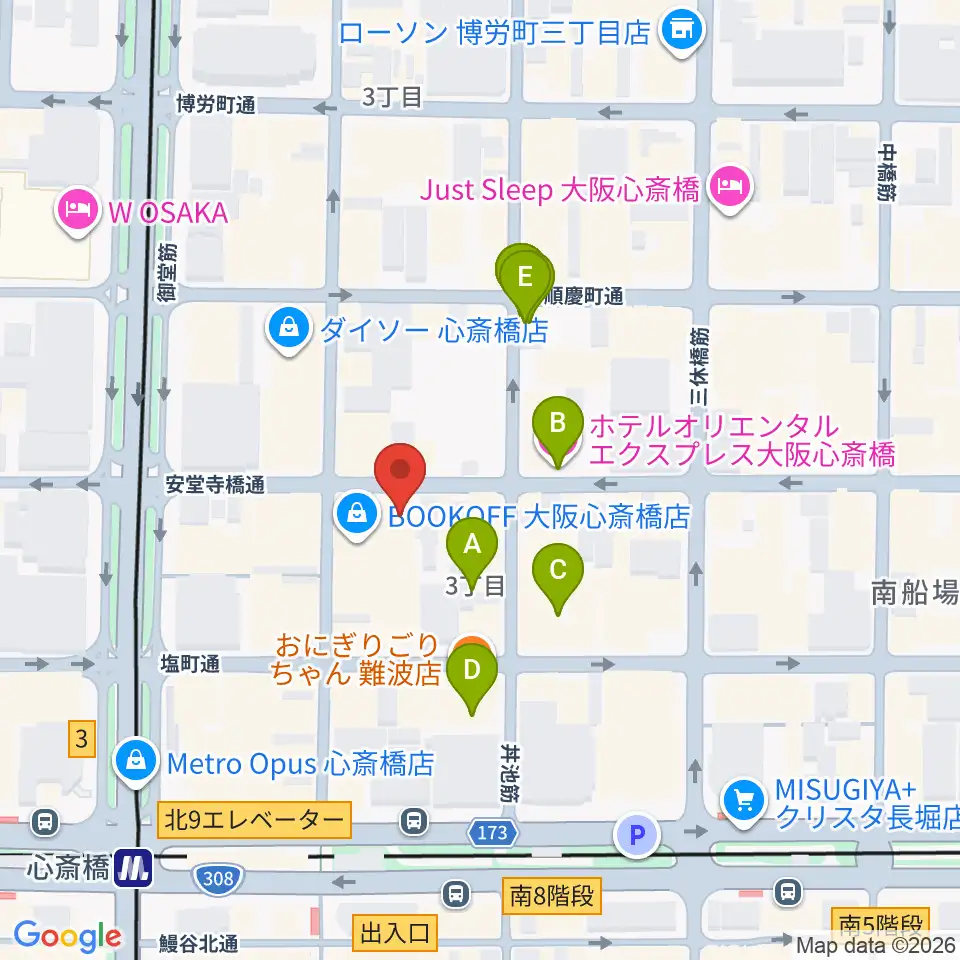This screenshot has width=960, height=960.
Task: Choose the green marker labeled E
Action: (x=525, y=278)
